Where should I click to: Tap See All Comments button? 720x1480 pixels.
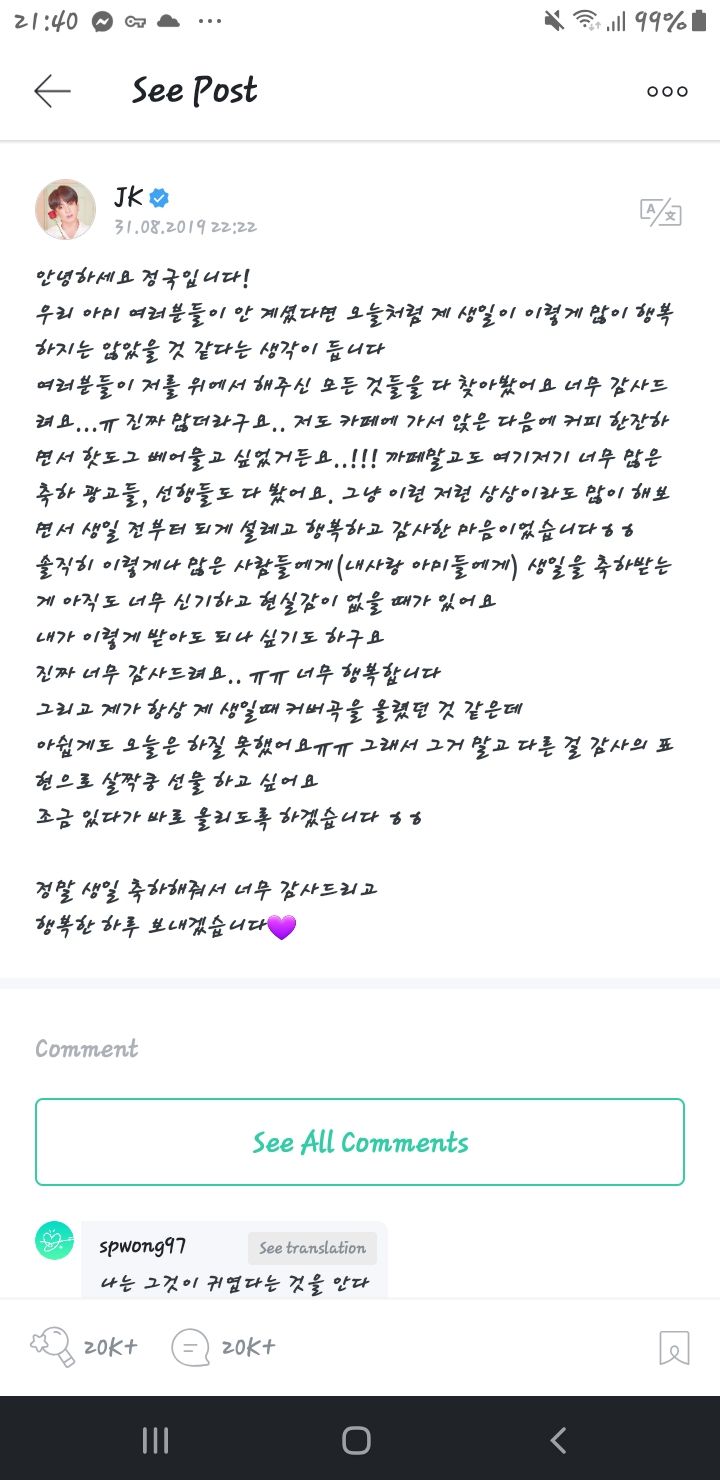click(x=360, y=1142)
